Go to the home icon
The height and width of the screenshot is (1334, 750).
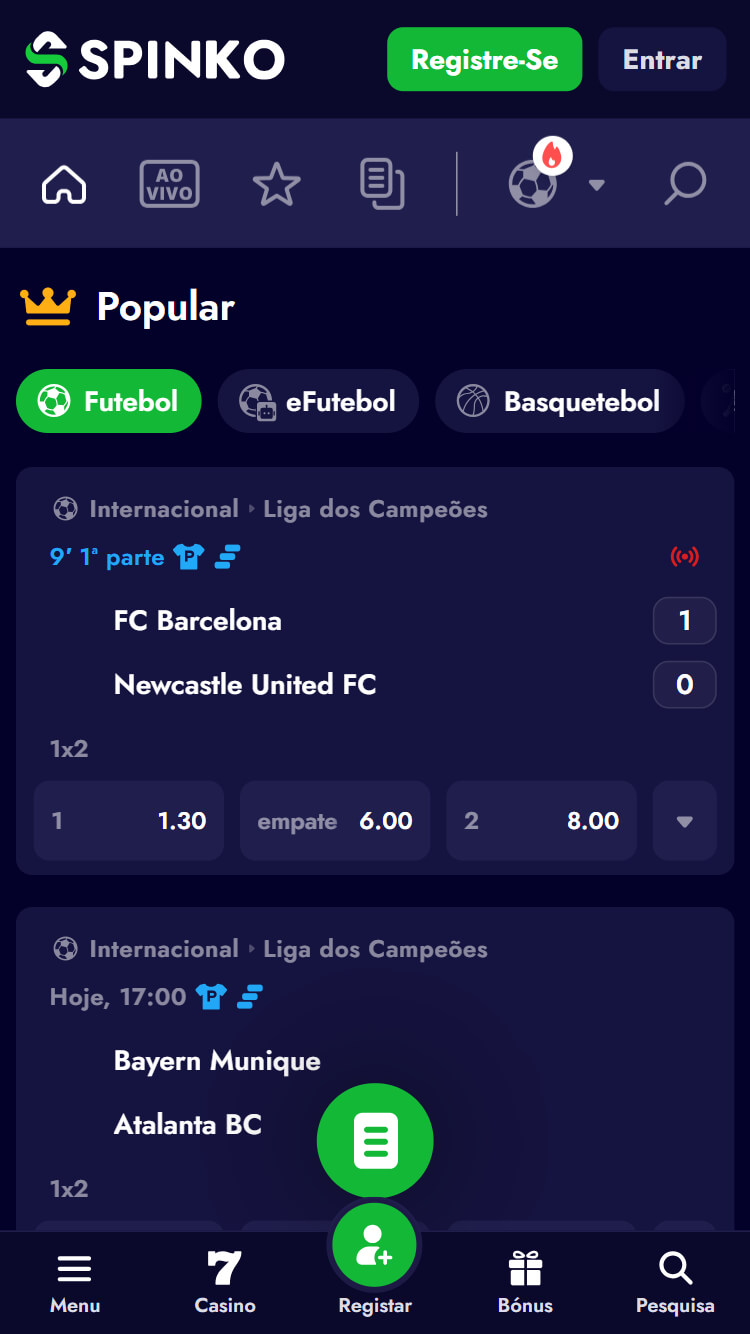click(x=64, y=185)
